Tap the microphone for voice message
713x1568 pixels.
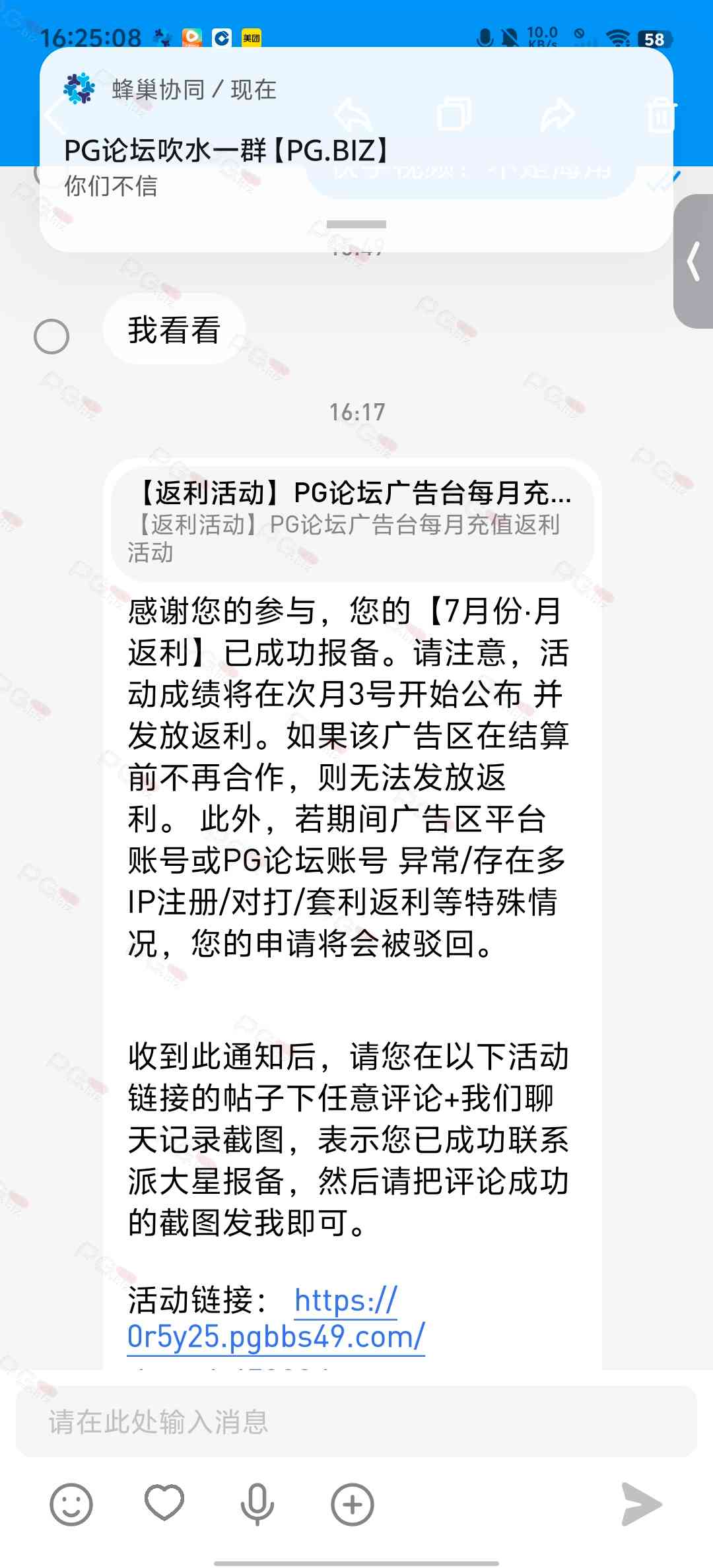point(257,1505)
